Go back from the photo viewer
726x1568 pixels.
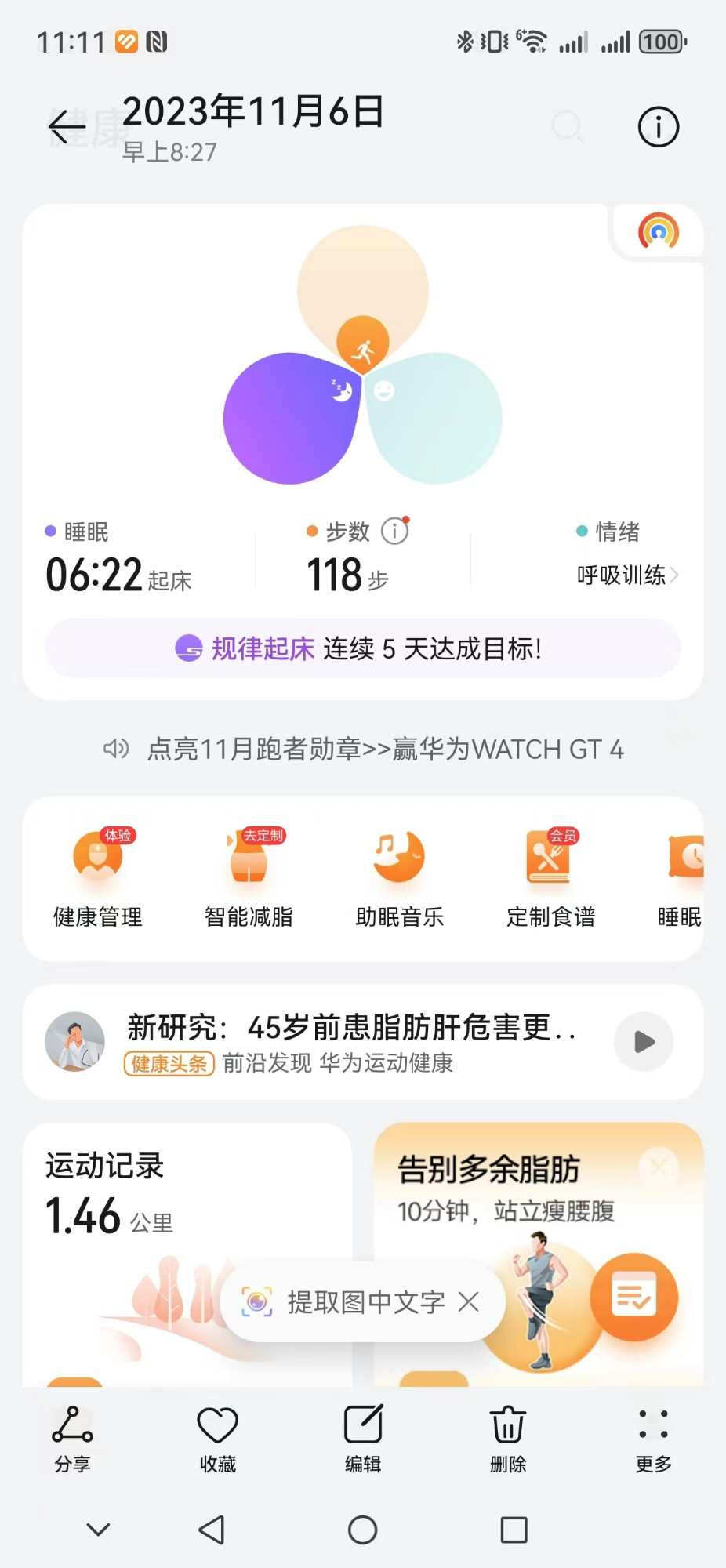(x=67, y=126)
